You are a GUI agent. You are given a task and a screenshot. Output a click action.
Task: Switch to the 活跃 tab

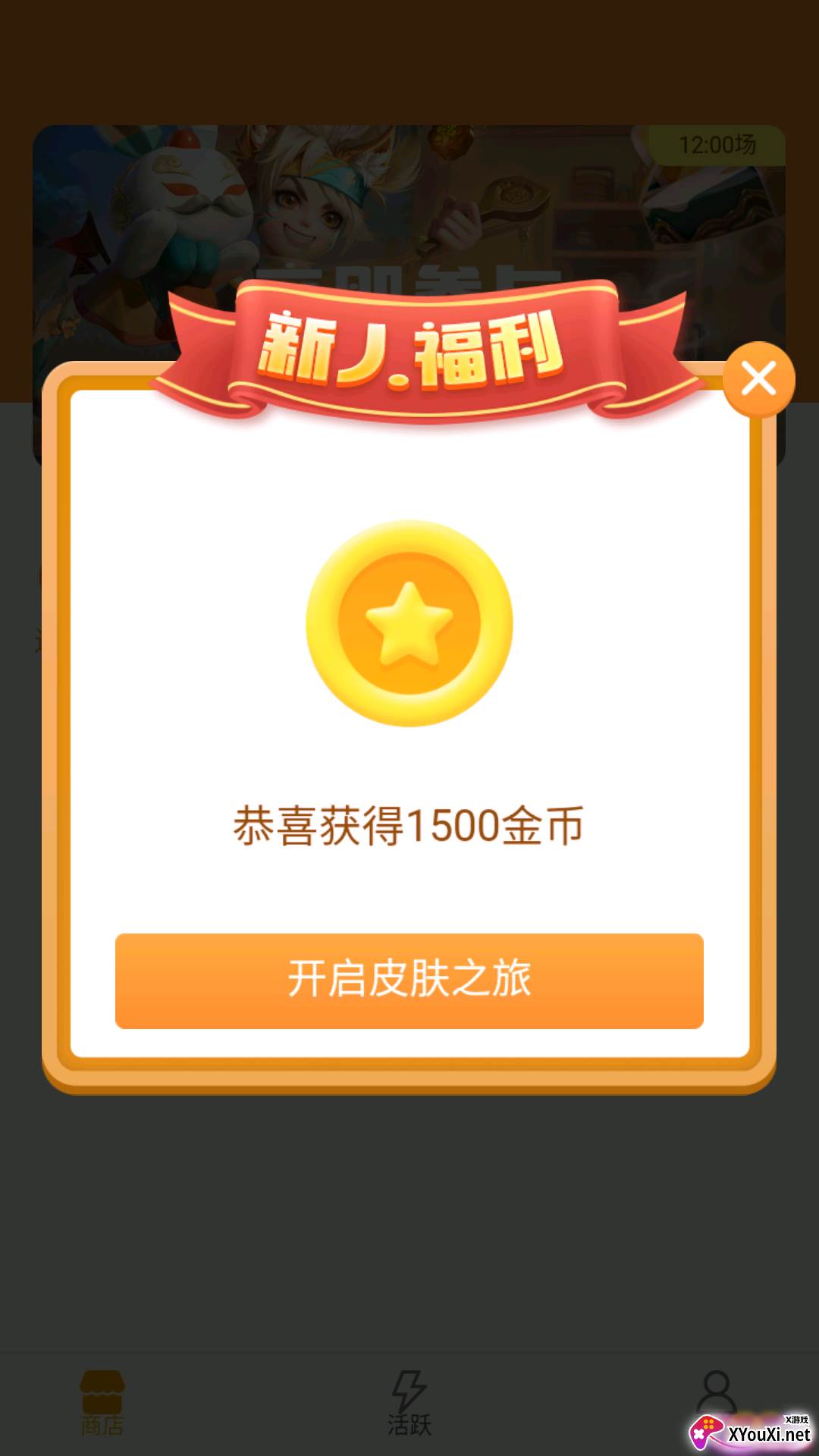pos(409,1403)
